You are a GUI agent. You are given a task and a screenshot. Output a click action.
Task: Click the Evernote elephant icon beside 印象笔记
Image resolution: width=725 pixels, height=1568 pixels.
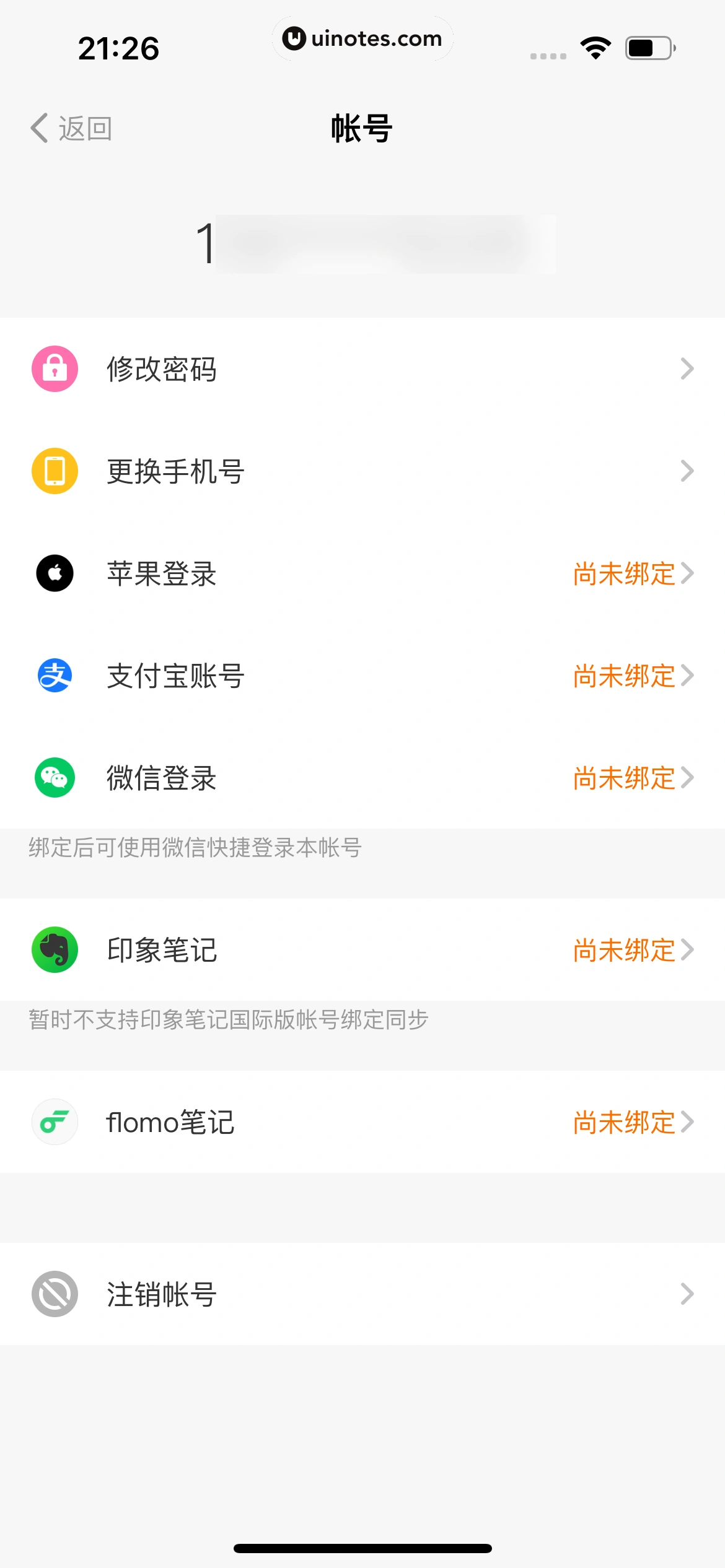point(54,951)
